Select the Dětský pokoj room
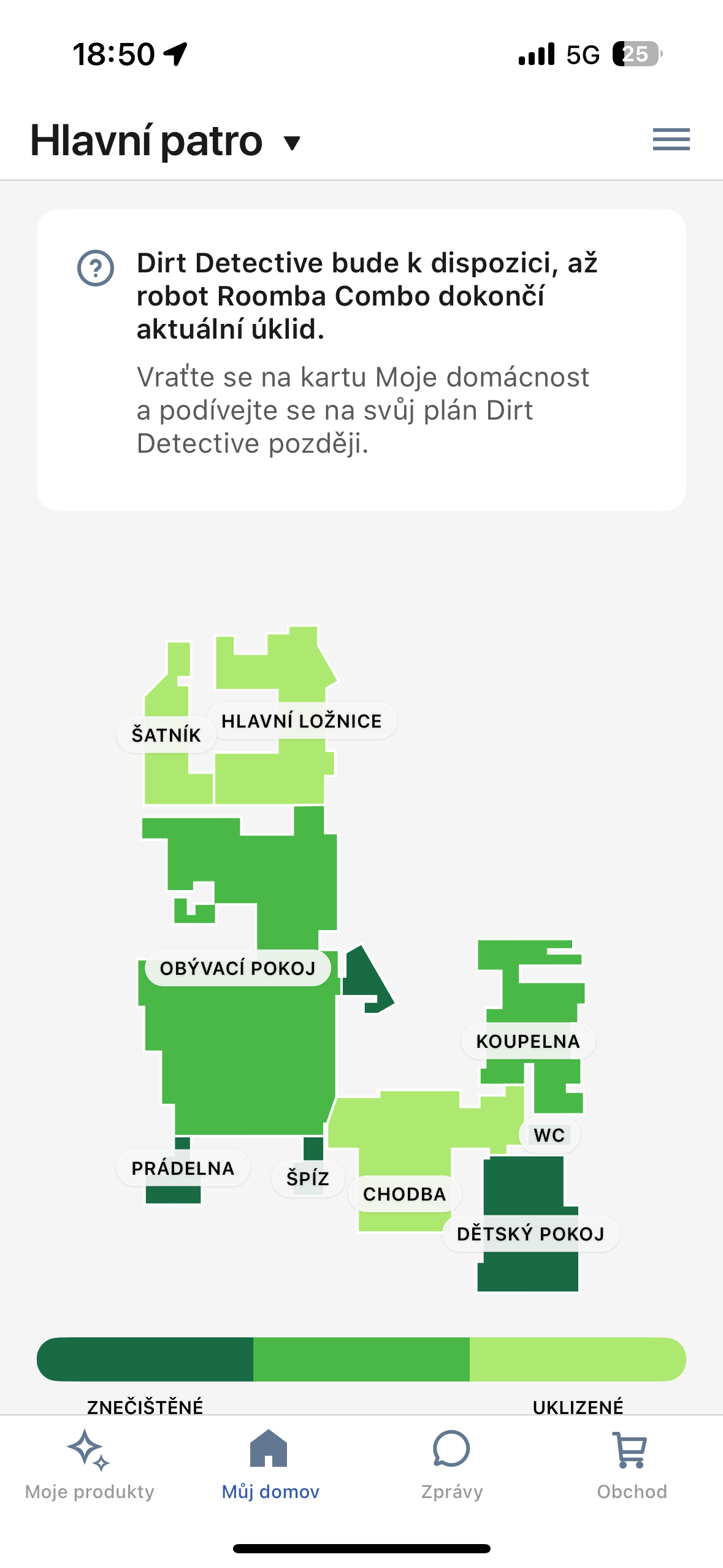 (x=530, y=1234)
